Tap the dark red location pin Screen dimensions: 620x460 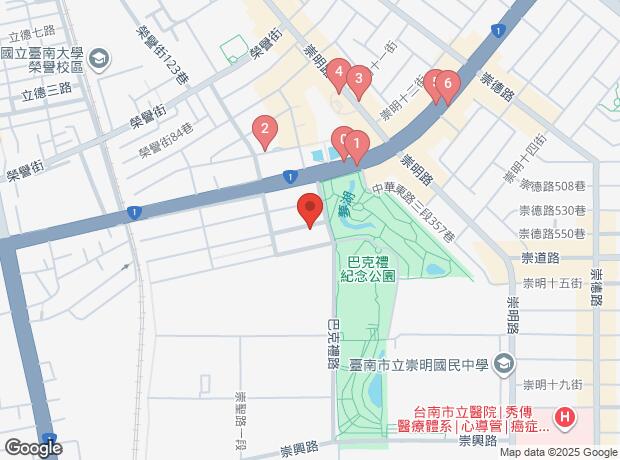click(310, 208)
